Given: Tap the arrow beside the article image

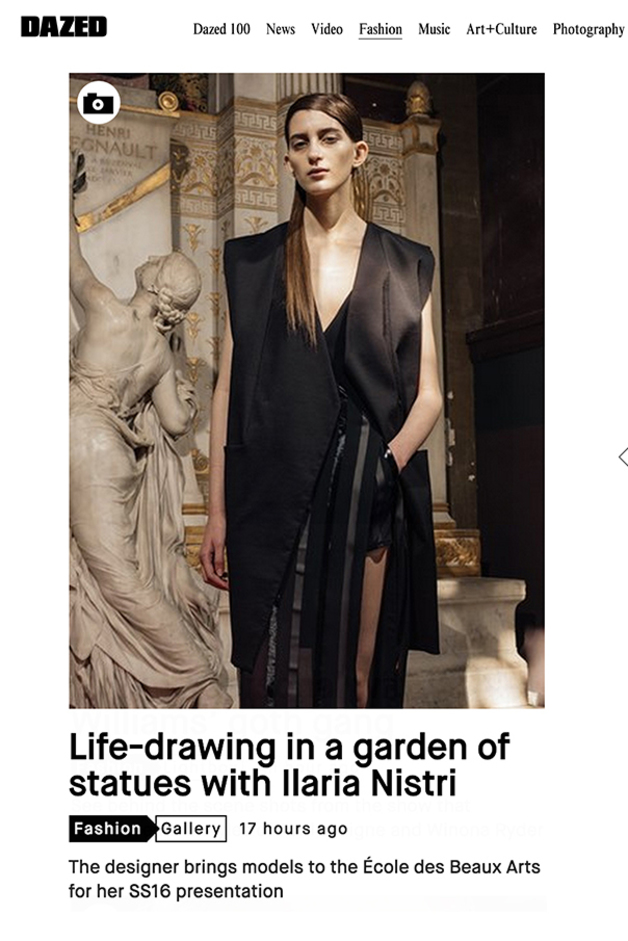Looking at the screenshot, I should click(623, 457).
